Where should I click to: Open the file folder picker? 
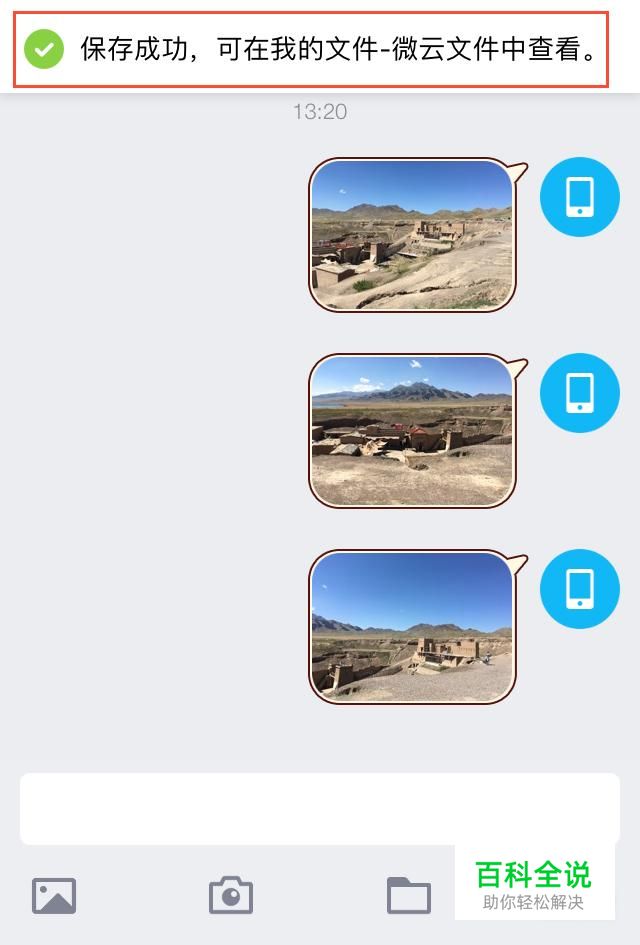pos(408,895)
